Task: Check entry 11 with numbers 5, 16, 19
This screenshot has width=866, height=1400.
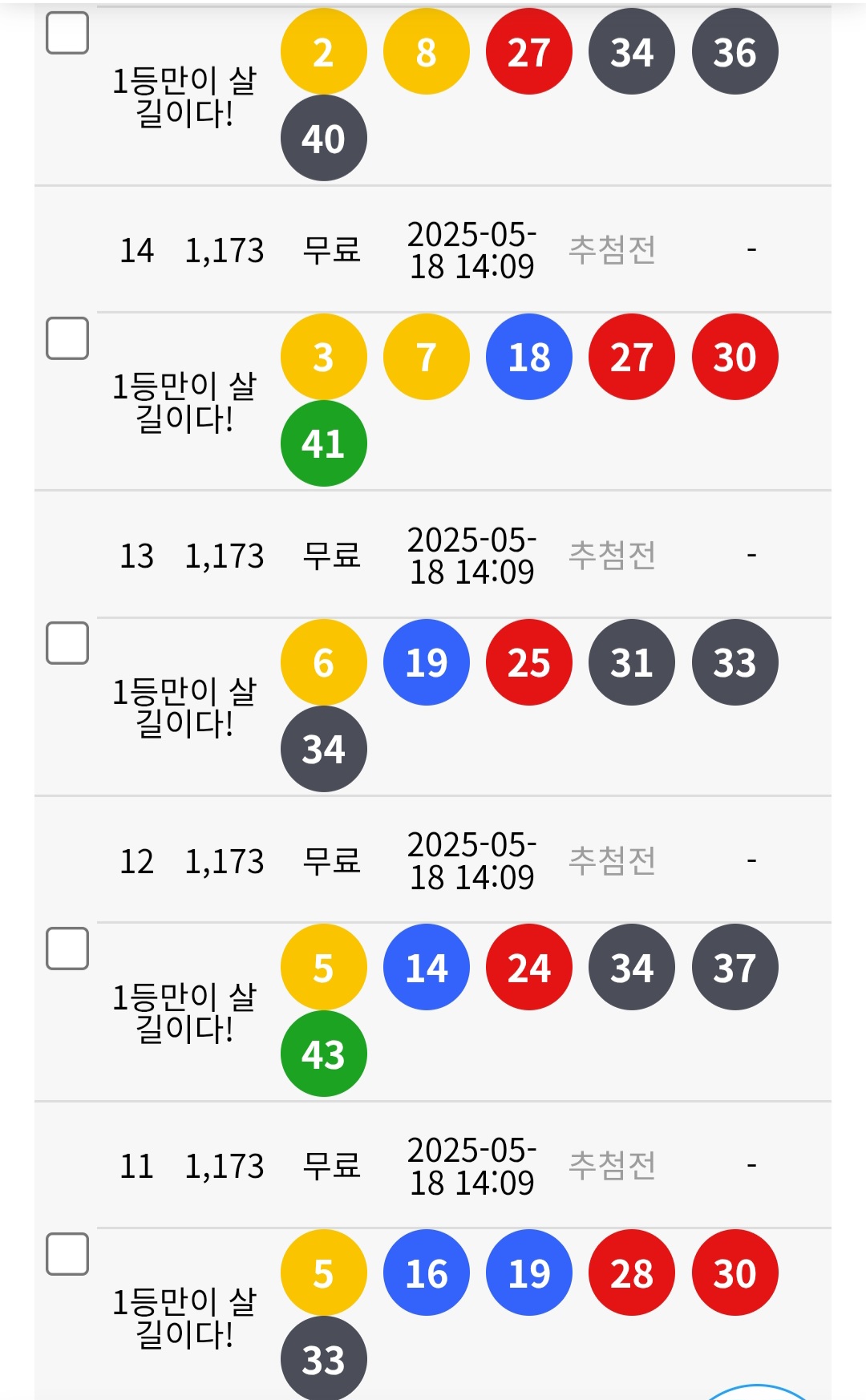Action: (x=67, y=1254)
